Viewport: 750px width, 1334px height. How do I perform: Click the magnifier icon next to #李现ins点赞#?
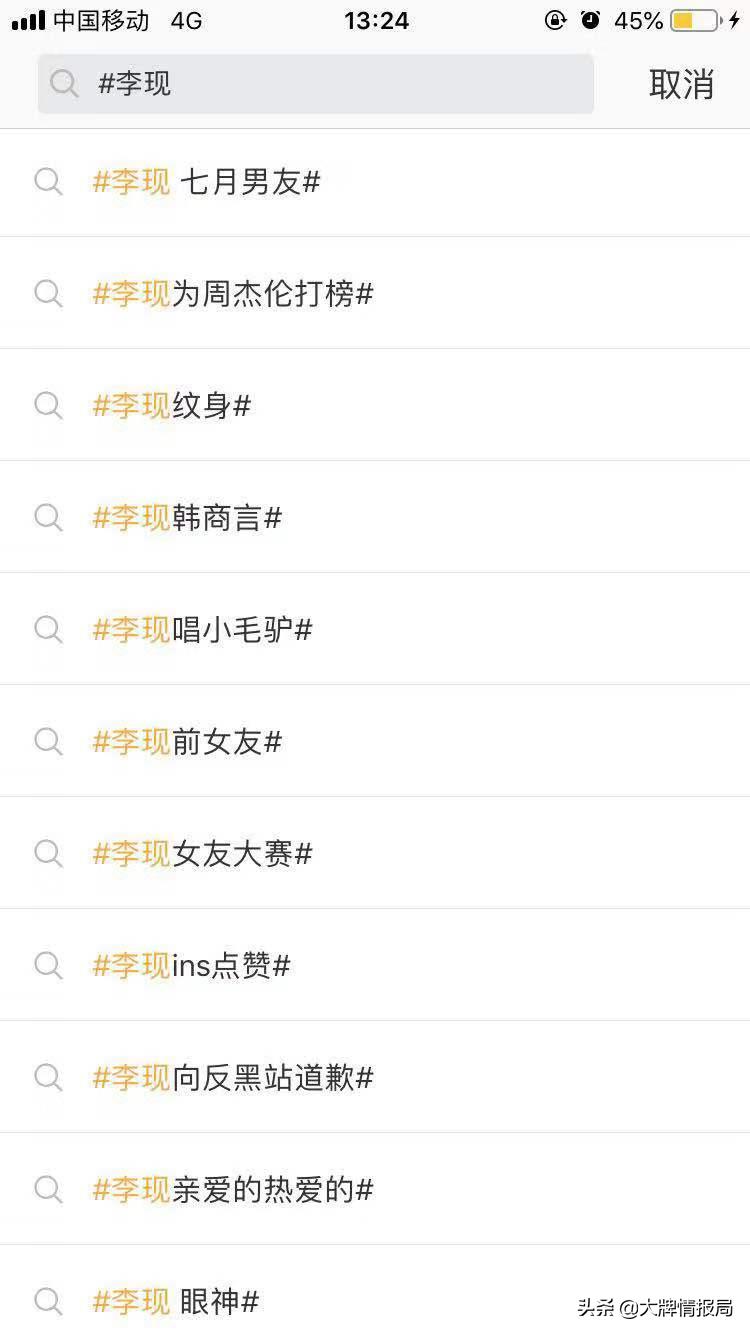[48, 966]
